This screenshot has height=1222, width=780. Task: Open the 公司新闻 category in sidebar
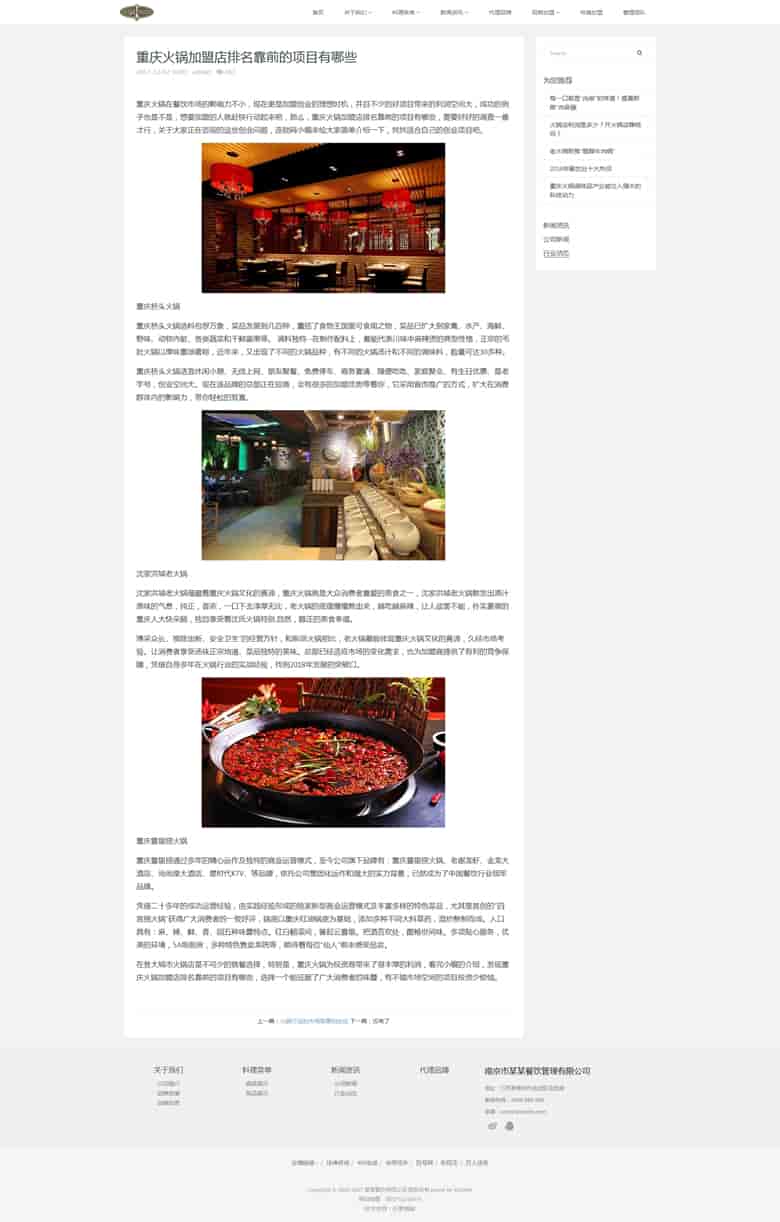(556, 240)
